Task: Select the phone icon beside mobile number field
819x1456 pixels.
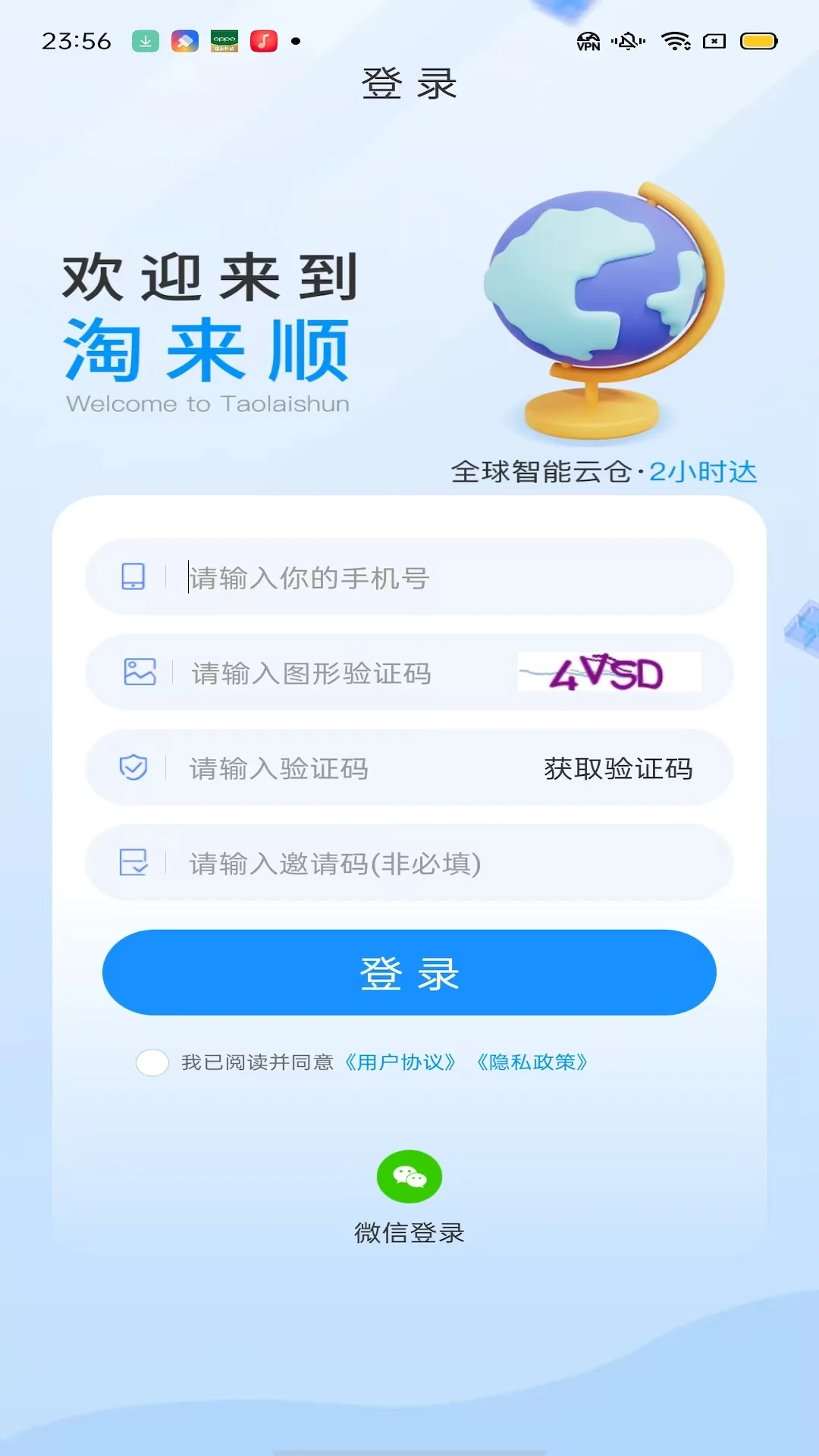Action: point(133,578)
